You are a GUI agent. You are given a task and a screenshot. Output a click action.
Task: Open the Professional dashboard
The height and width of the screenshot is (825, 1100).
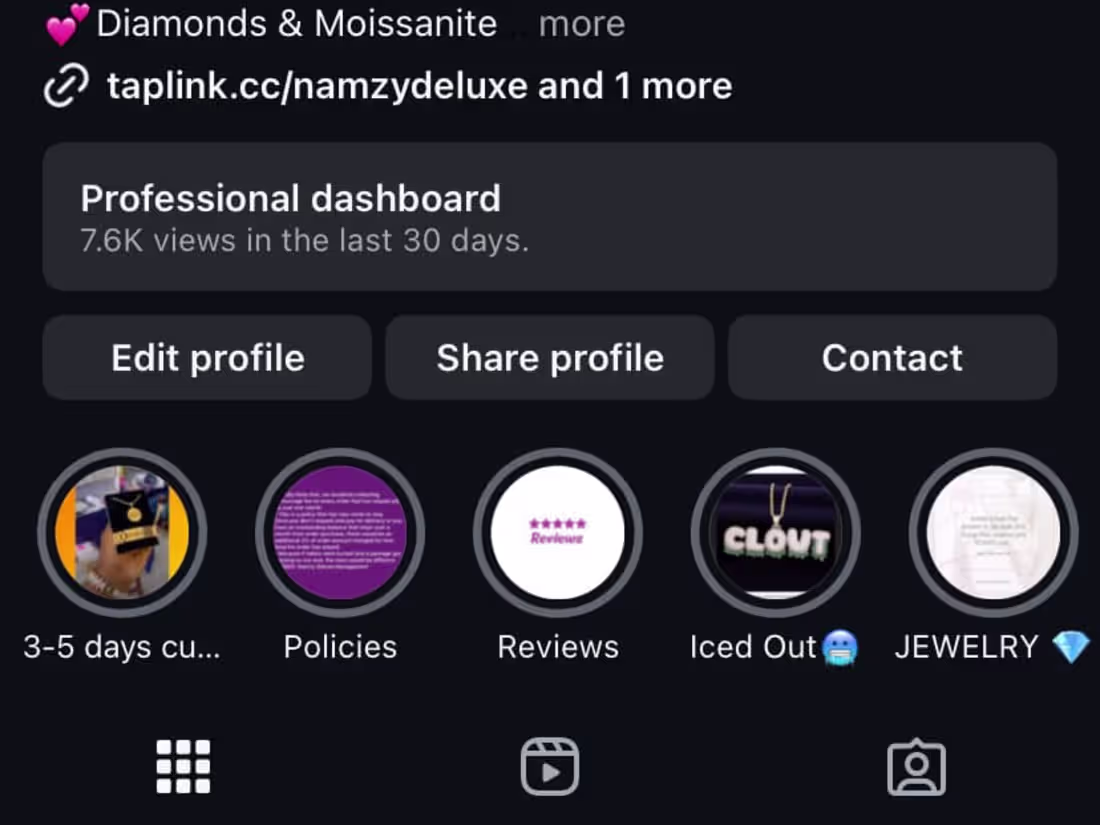(x=549, y=216)
